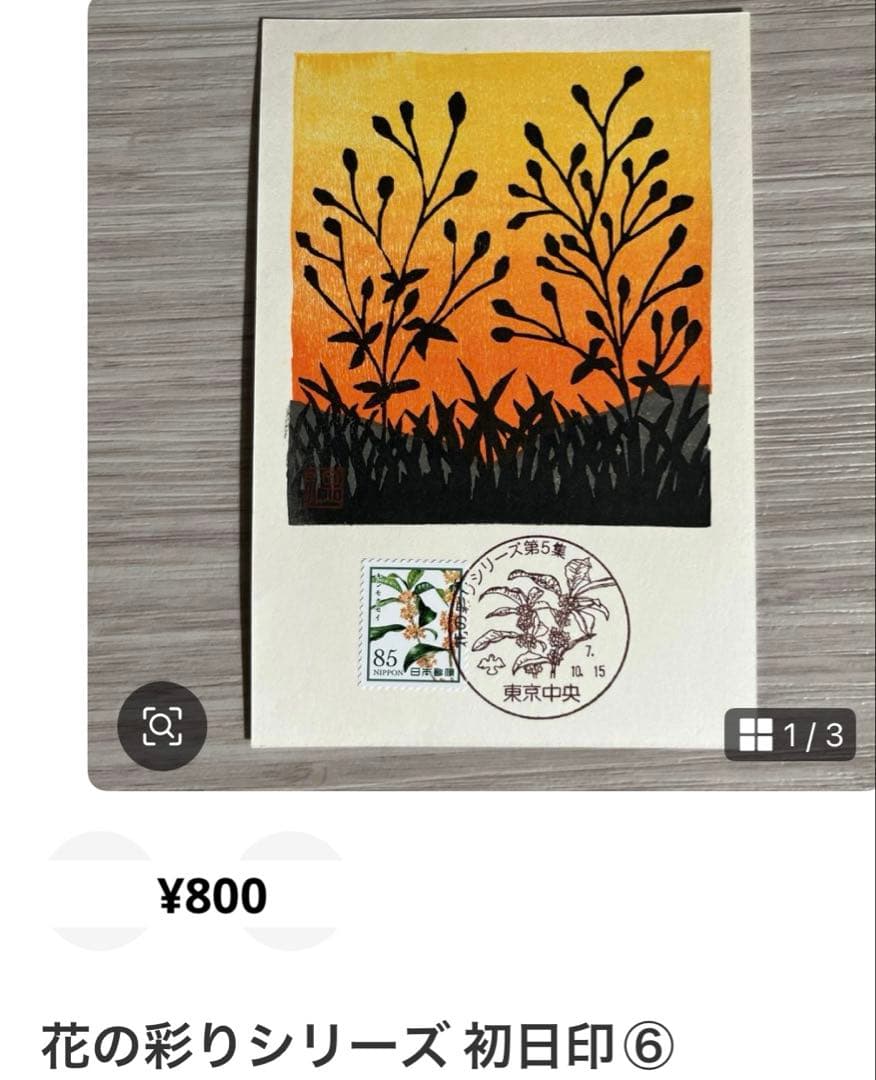
Task: View the stamp postcard photo full screen
Action: [500, 380]
